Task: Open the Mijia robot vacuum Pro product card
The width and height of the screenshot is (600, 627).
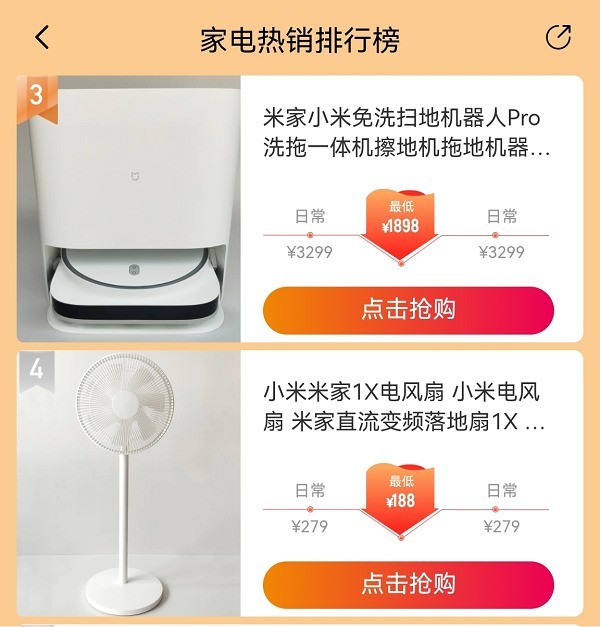Action: tap(405, 135)
